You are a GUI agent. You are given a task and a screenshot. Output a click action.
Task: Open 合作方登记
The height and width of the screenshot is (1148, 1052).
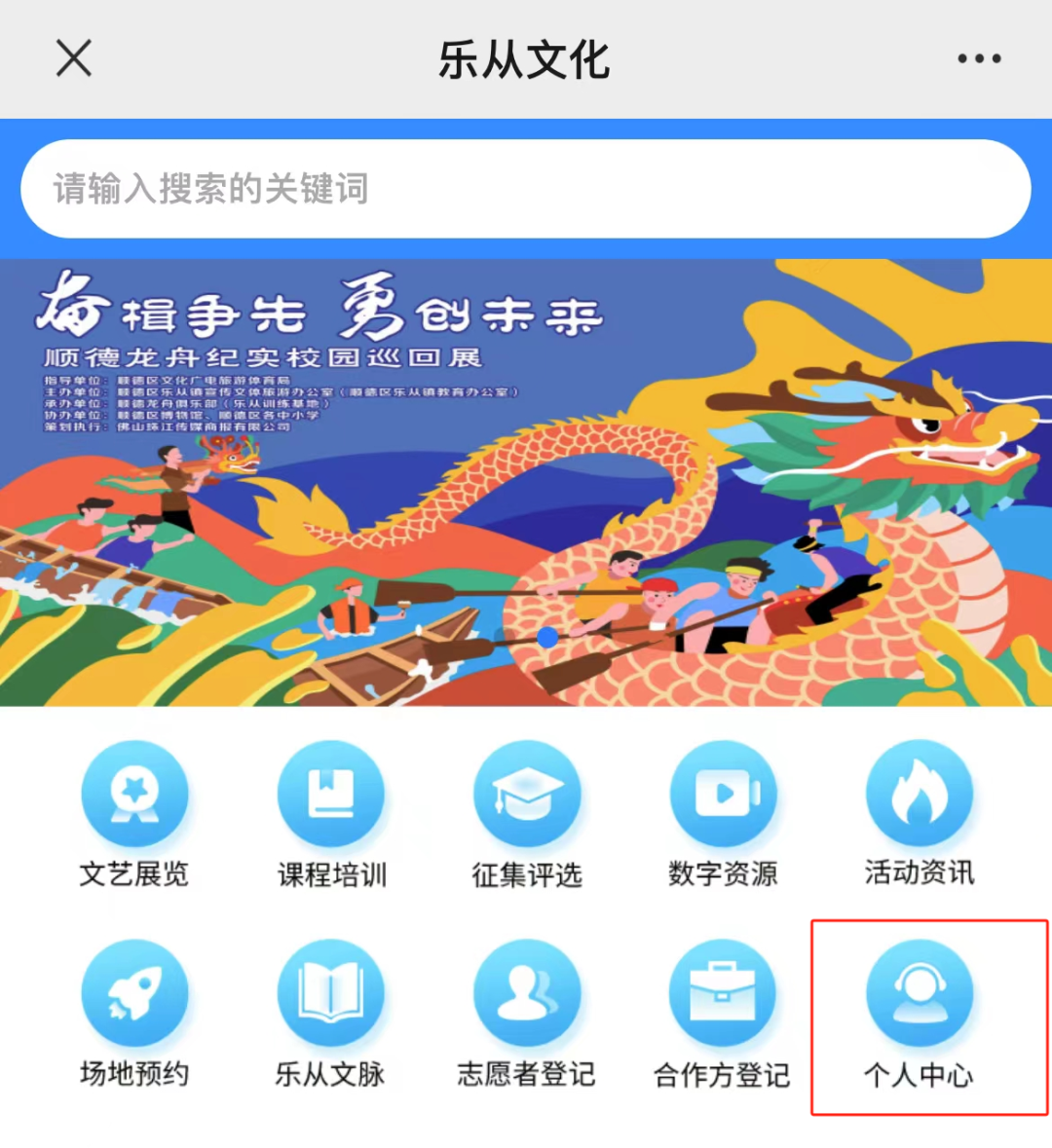click(723, 1015)
